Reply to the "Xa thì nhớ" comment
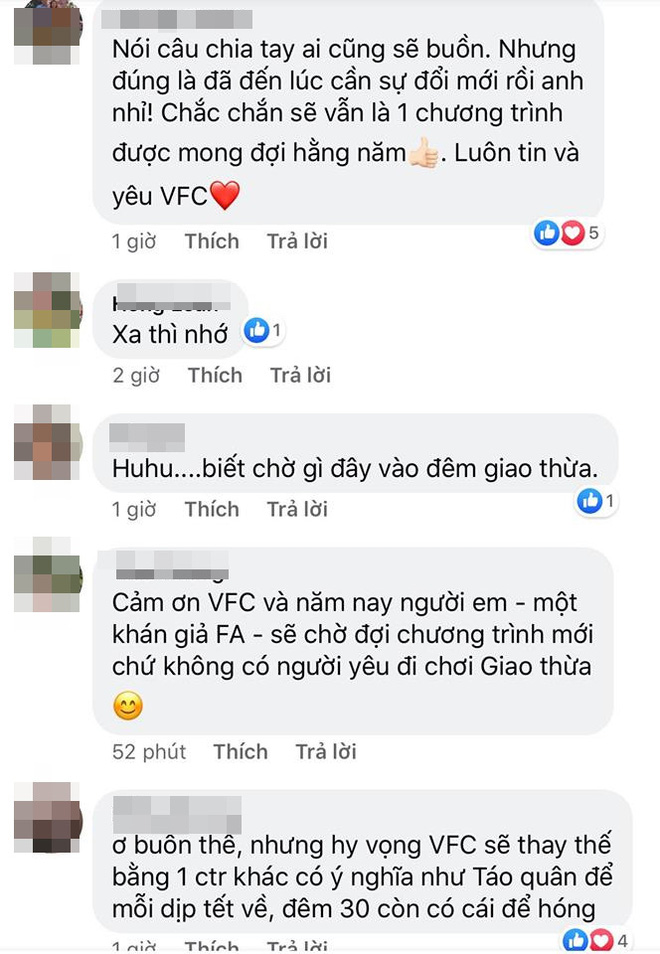The width and height of the screenshot is (660, 954). pos(300,375)
